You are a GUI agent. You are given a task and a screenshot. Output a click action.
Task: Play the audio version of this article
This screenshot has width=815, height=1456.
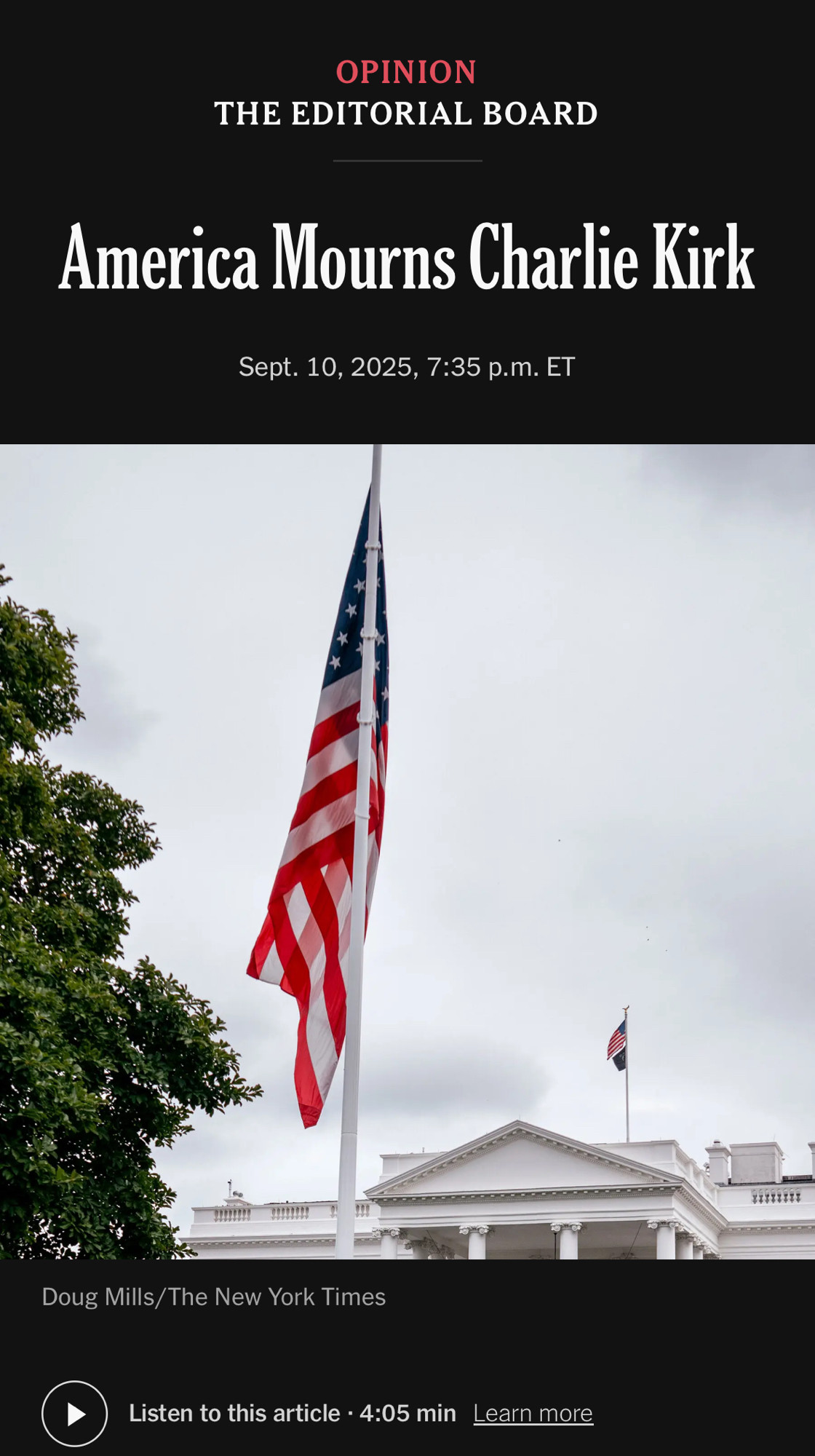(x=74, y=1413)
